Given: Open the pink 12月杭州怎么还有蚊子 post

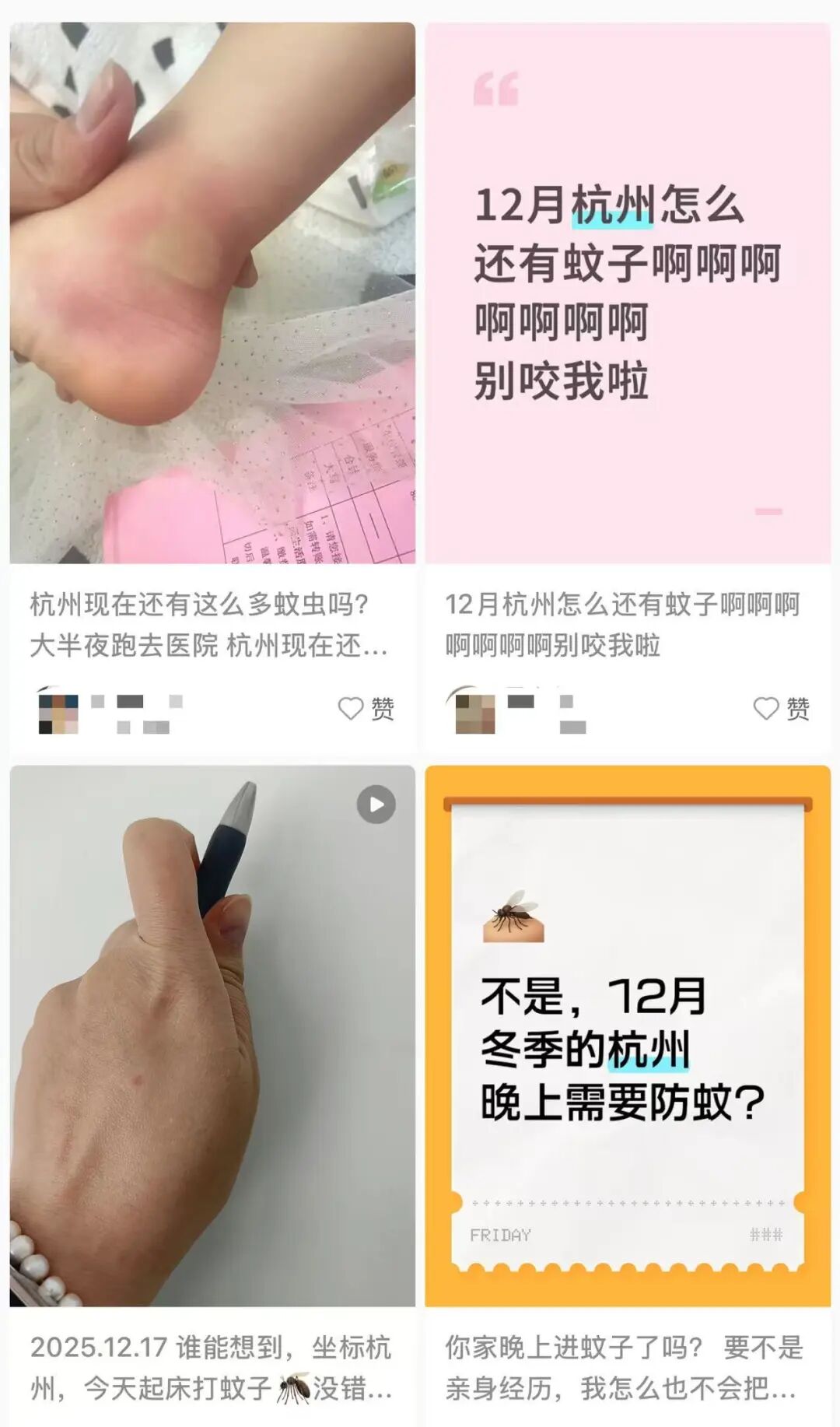Looking at the screenshot, I should click(x=627, y=293).
